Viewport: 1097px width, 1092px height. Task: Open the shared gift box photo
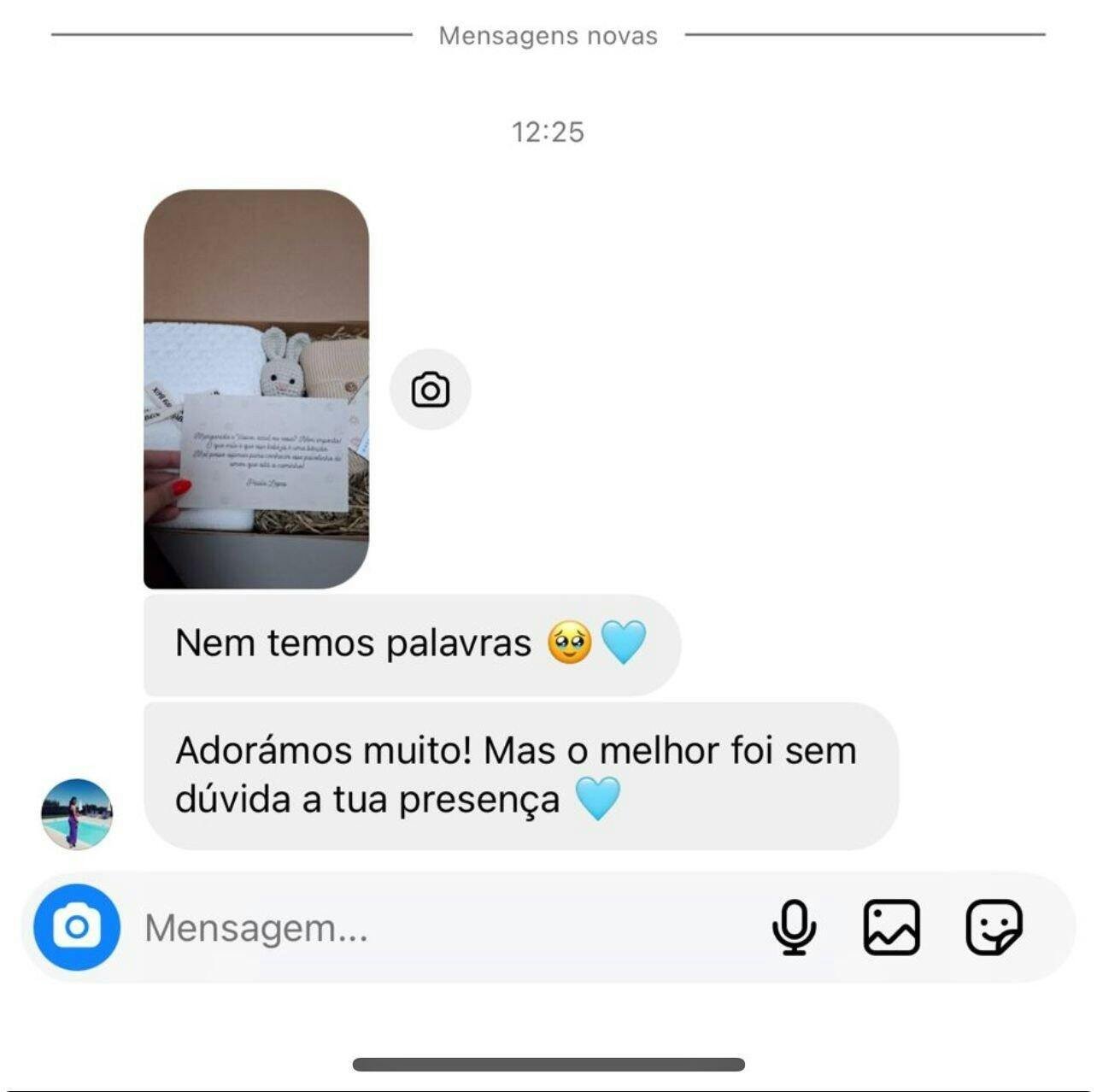pyautogui.click(x=256, y=389)
